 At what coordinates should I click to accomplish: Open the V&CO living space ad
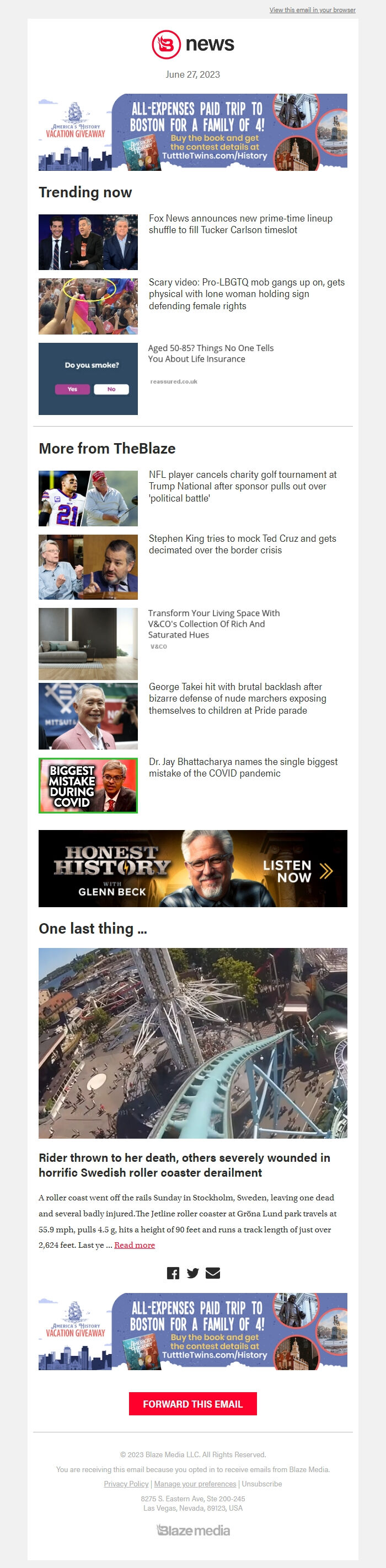click(x=213, y=623)
